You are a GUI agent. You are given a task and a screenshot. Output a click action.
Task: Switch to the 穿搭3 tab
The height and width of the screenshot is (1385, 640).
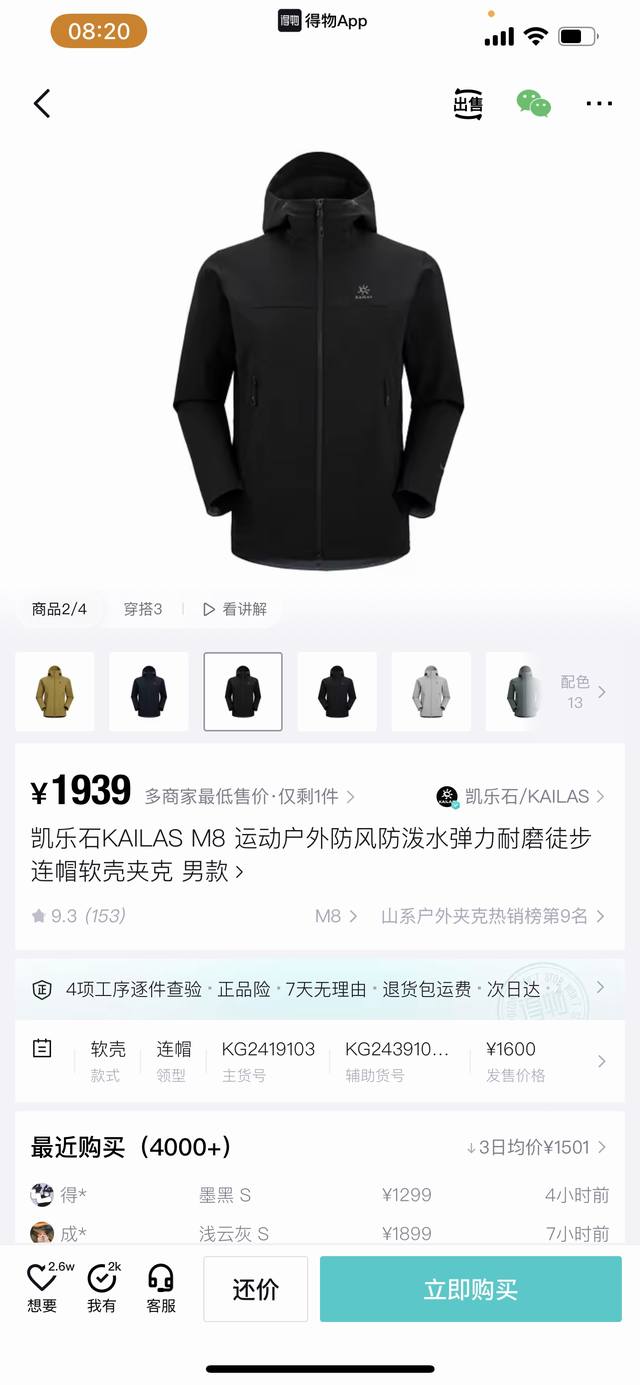[142, 609]
